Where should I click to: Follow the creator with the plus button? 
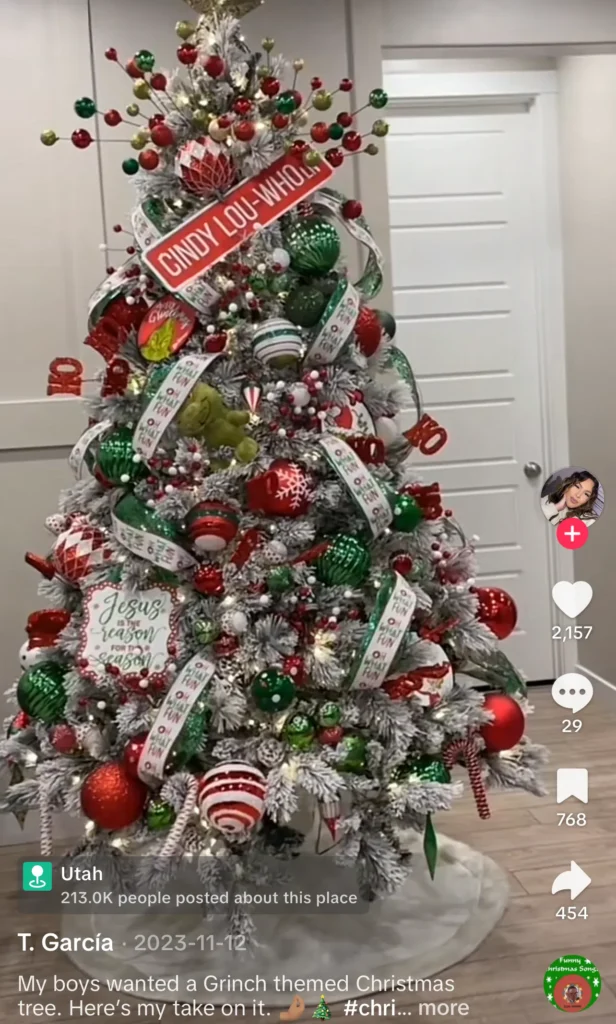click(x=572, y=534)
